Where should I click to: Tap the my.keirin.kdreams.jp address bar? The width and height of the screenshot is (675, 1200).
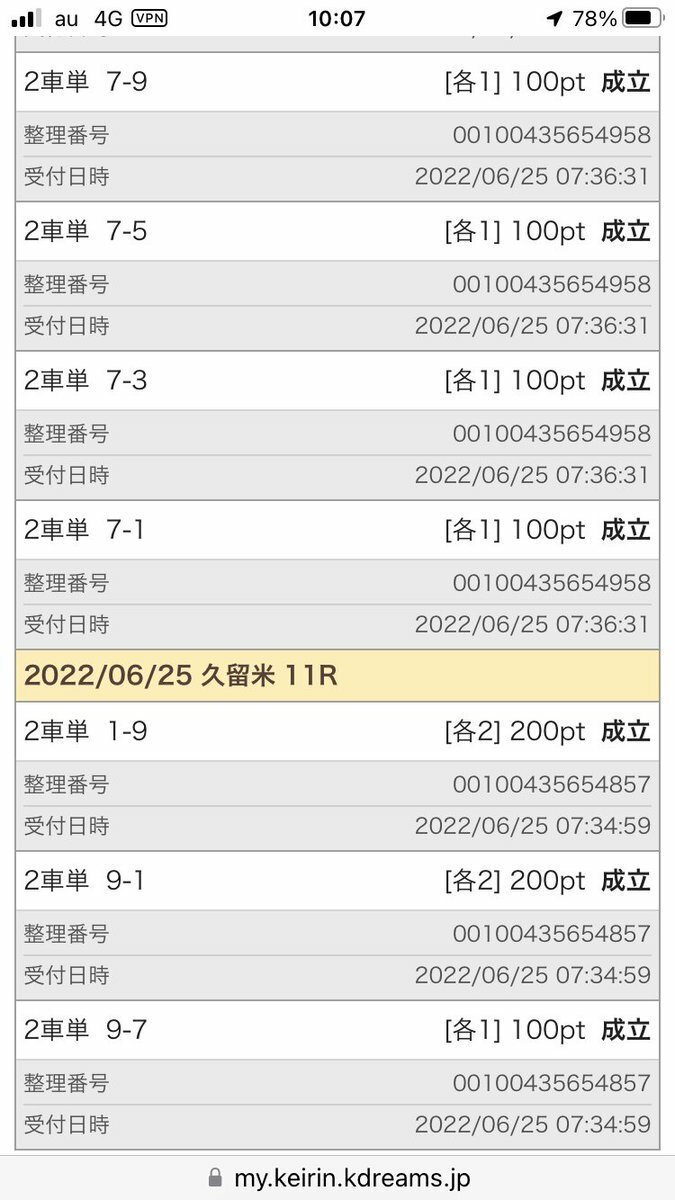[338, 1178]
